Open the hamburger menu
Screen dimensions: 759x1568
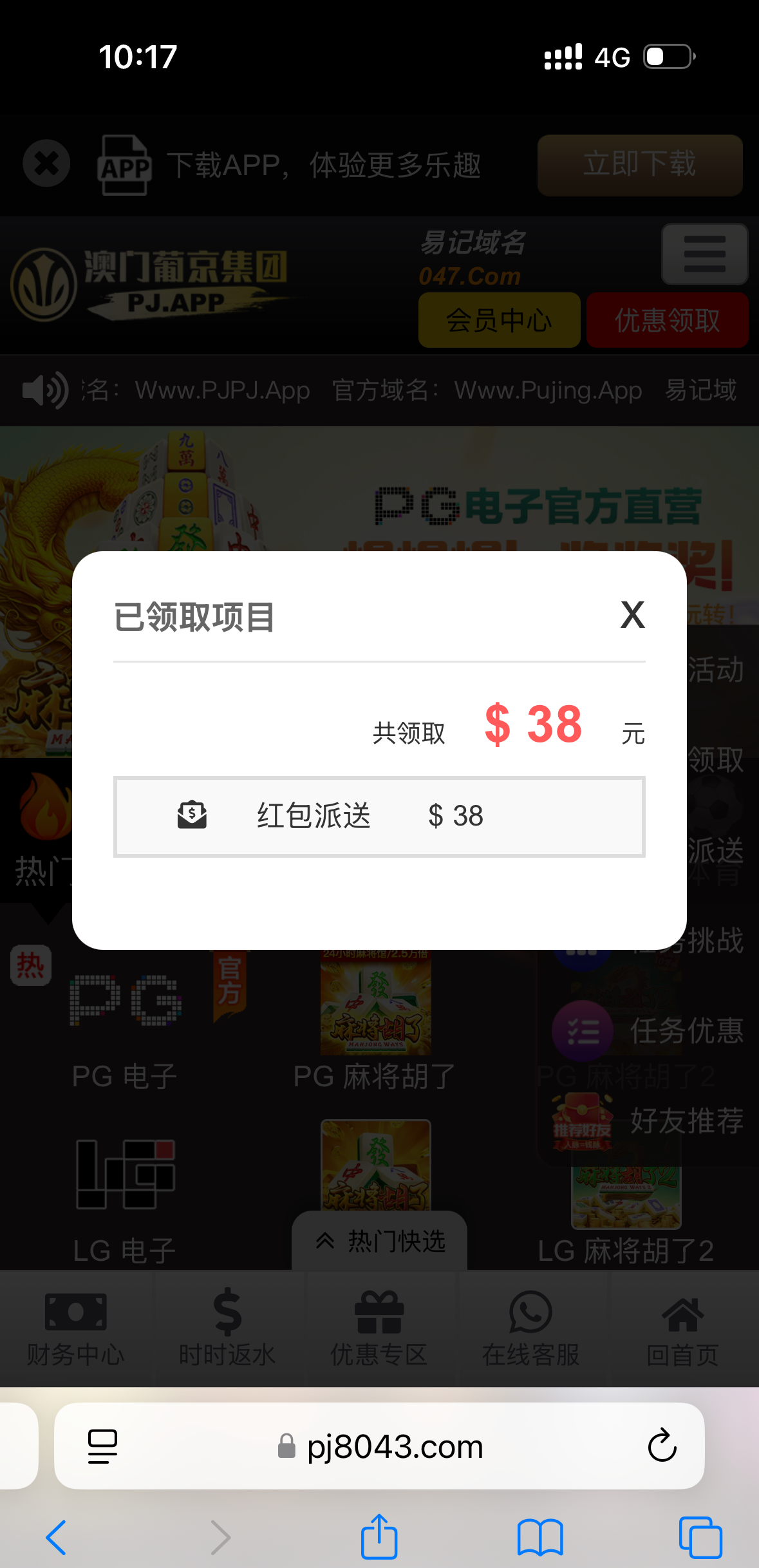click(704, 254)
